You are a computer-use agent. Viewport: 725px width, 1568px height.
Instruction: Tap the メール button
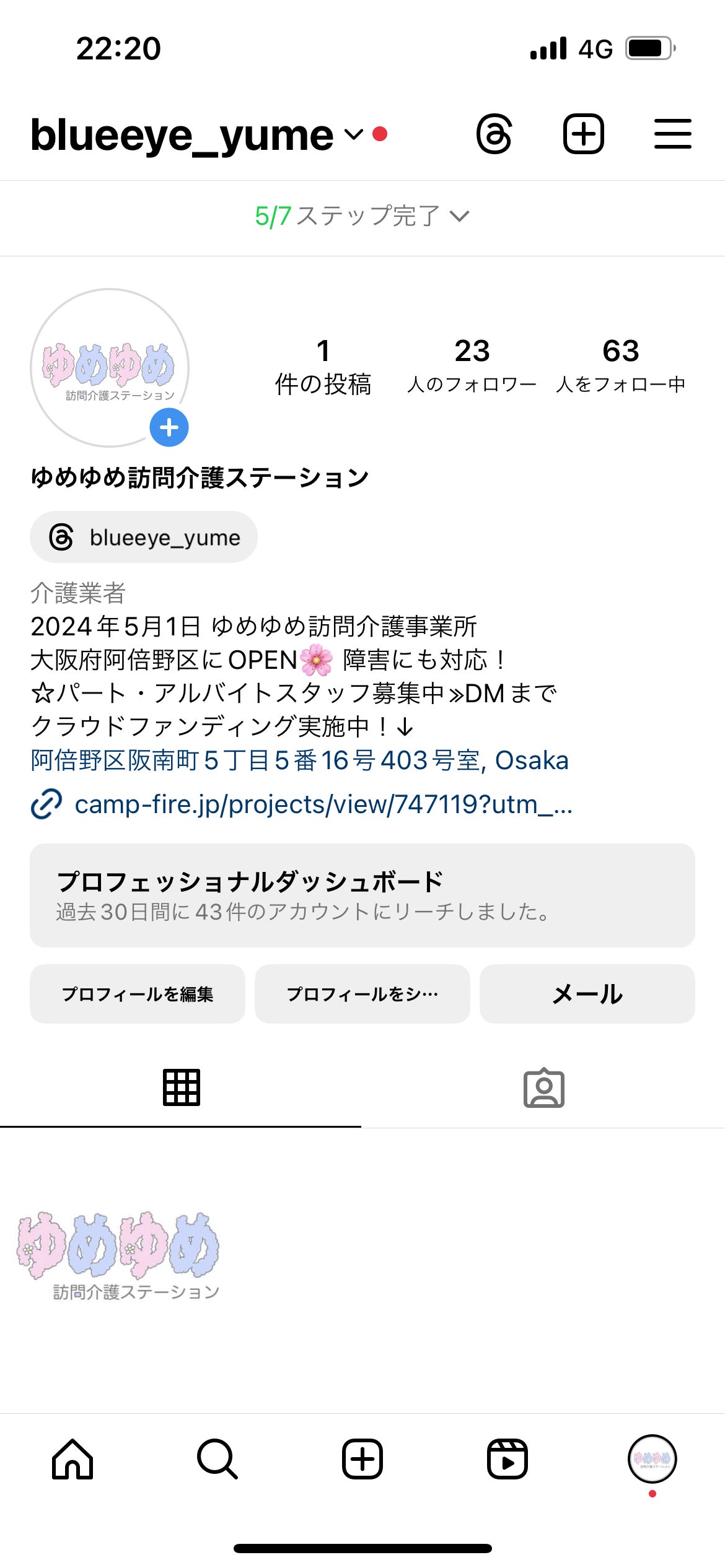587,994
